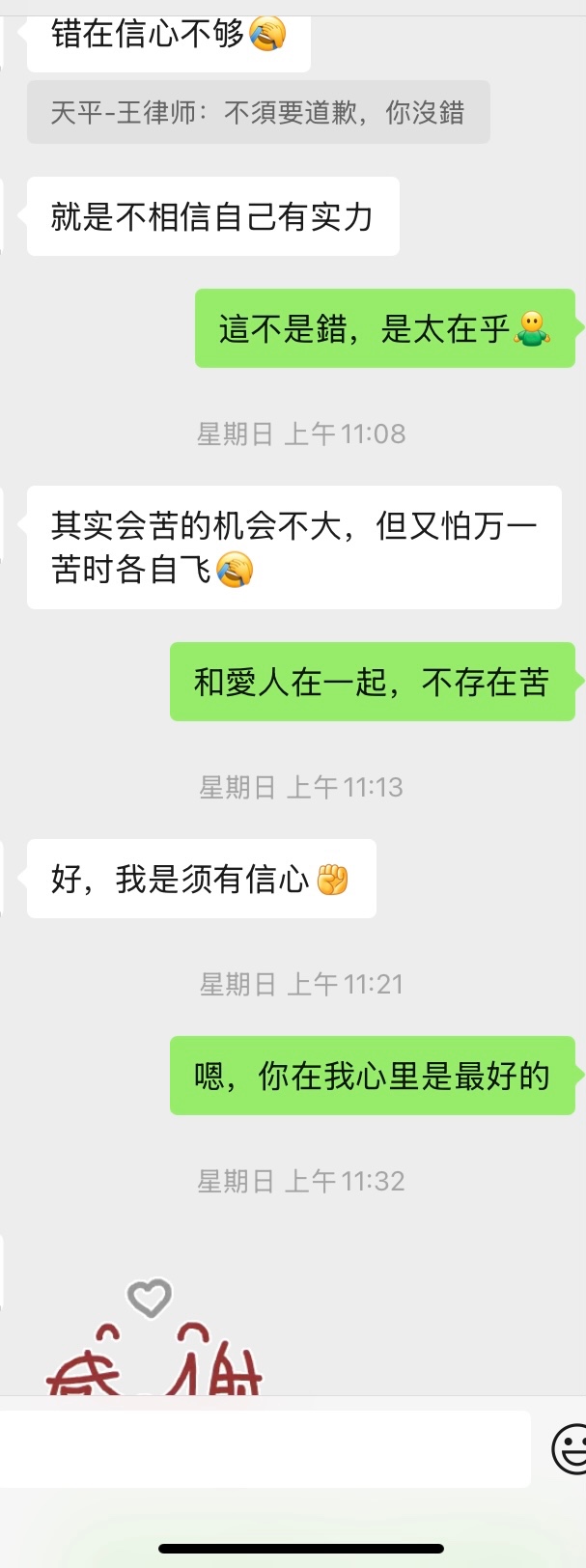Open the emoji picker

pos(569,1449)
